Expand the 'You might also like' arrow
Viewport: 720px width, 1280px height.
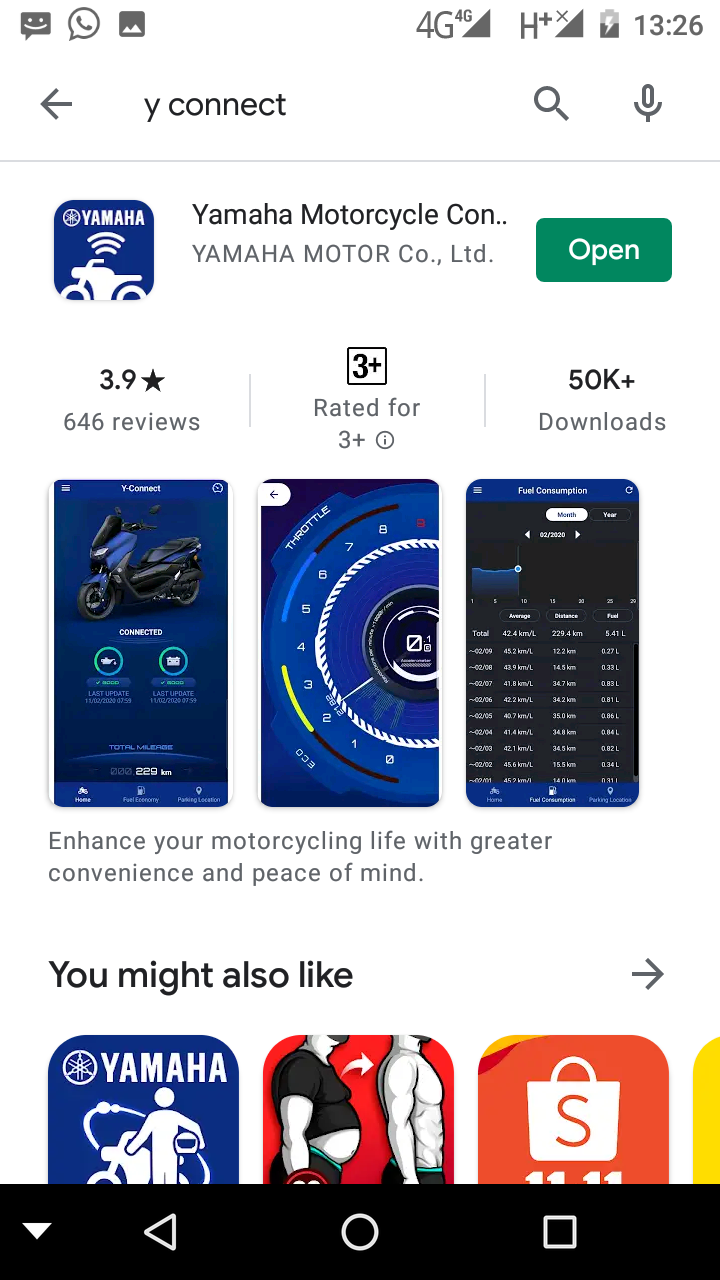point(648,974)
